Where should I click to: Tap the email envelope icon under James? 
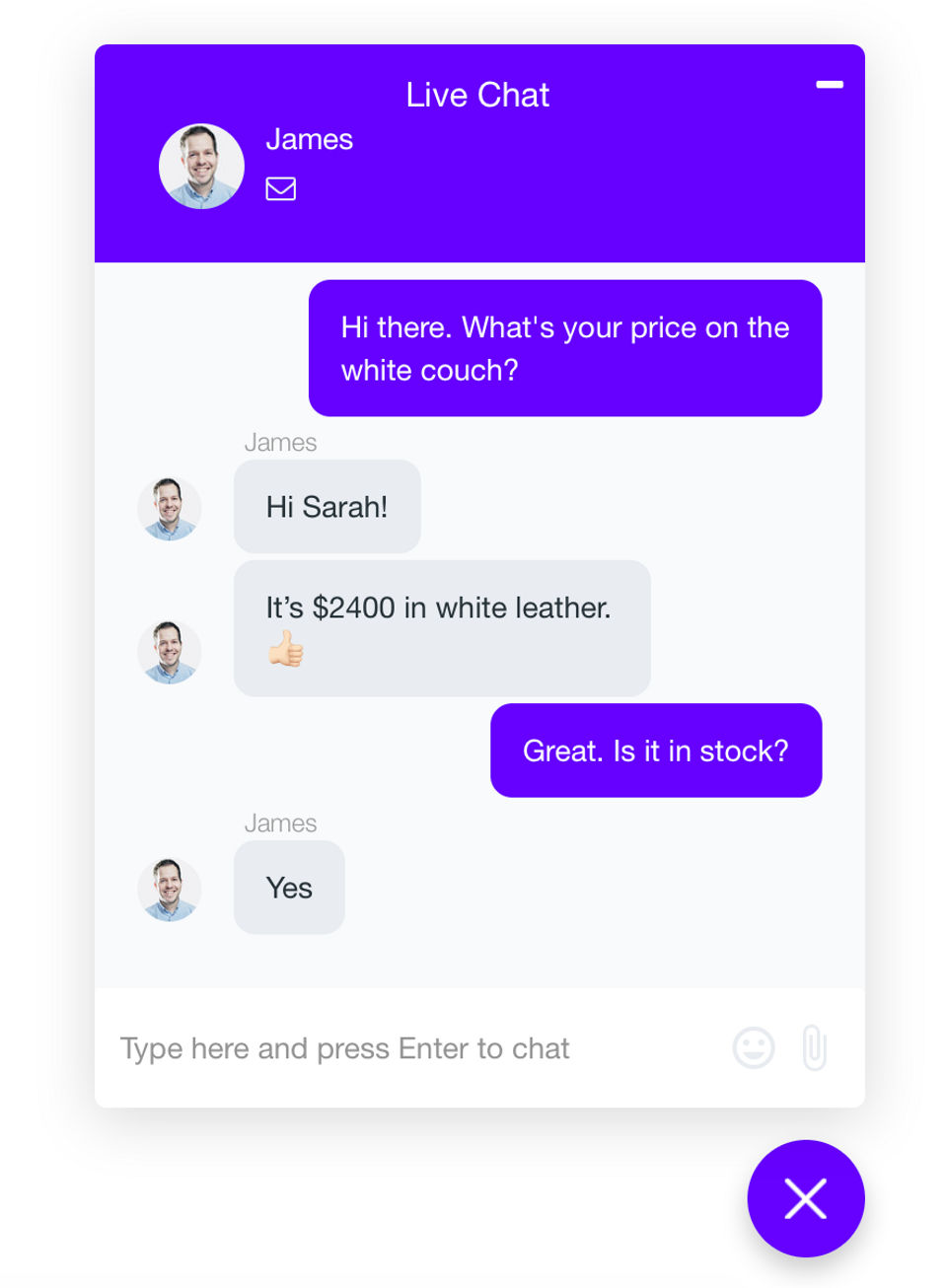pyautogui.click(x=281, y=188)
